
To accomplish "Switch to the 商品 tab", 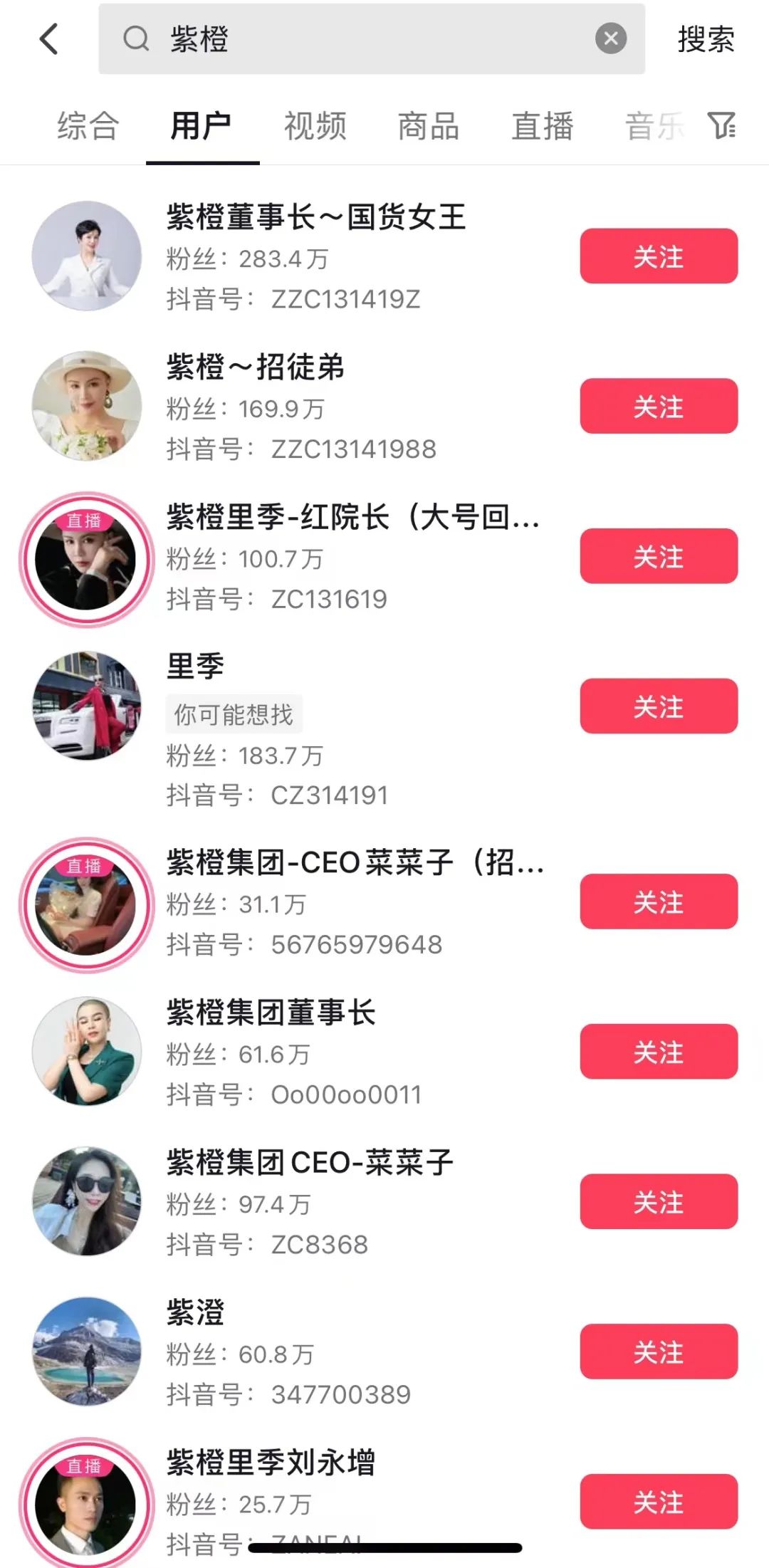I will [428, 126].
